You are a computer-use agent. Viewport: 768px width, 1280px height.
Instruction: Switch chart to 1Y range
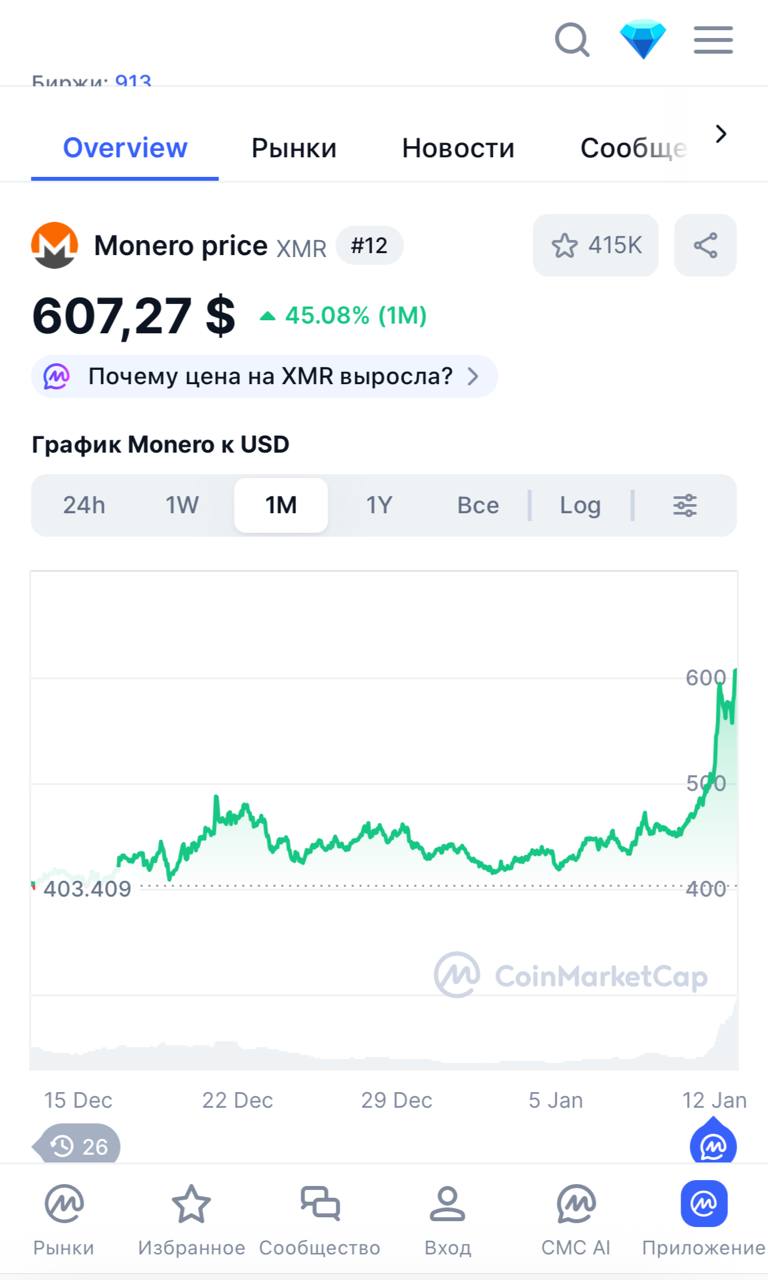379,505
